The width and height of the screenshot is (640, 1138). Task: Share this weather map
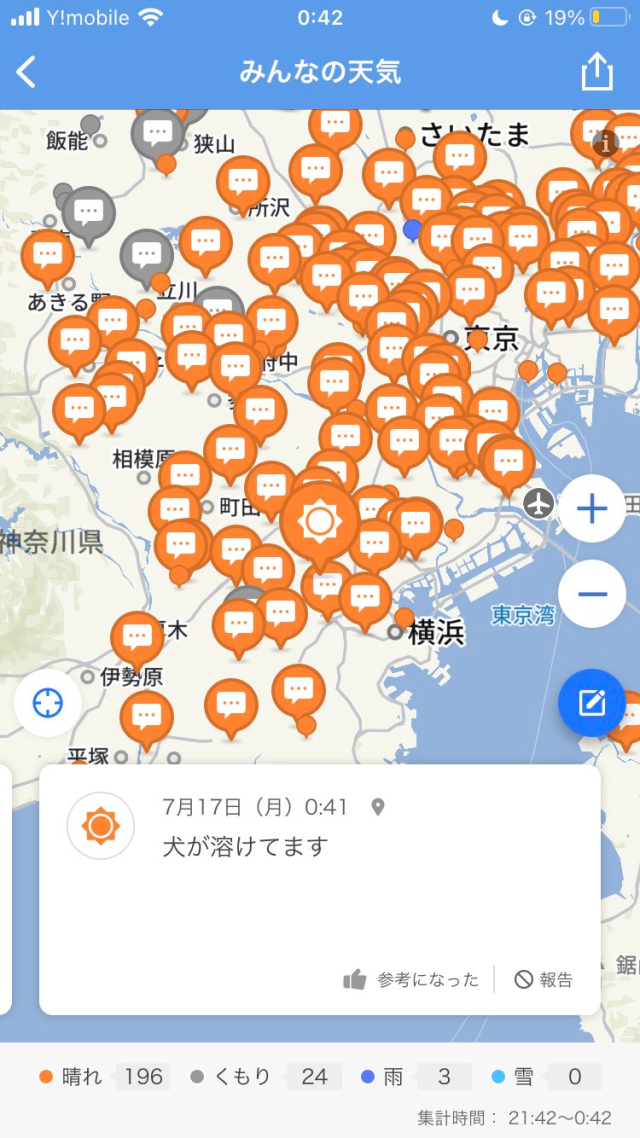596,72
